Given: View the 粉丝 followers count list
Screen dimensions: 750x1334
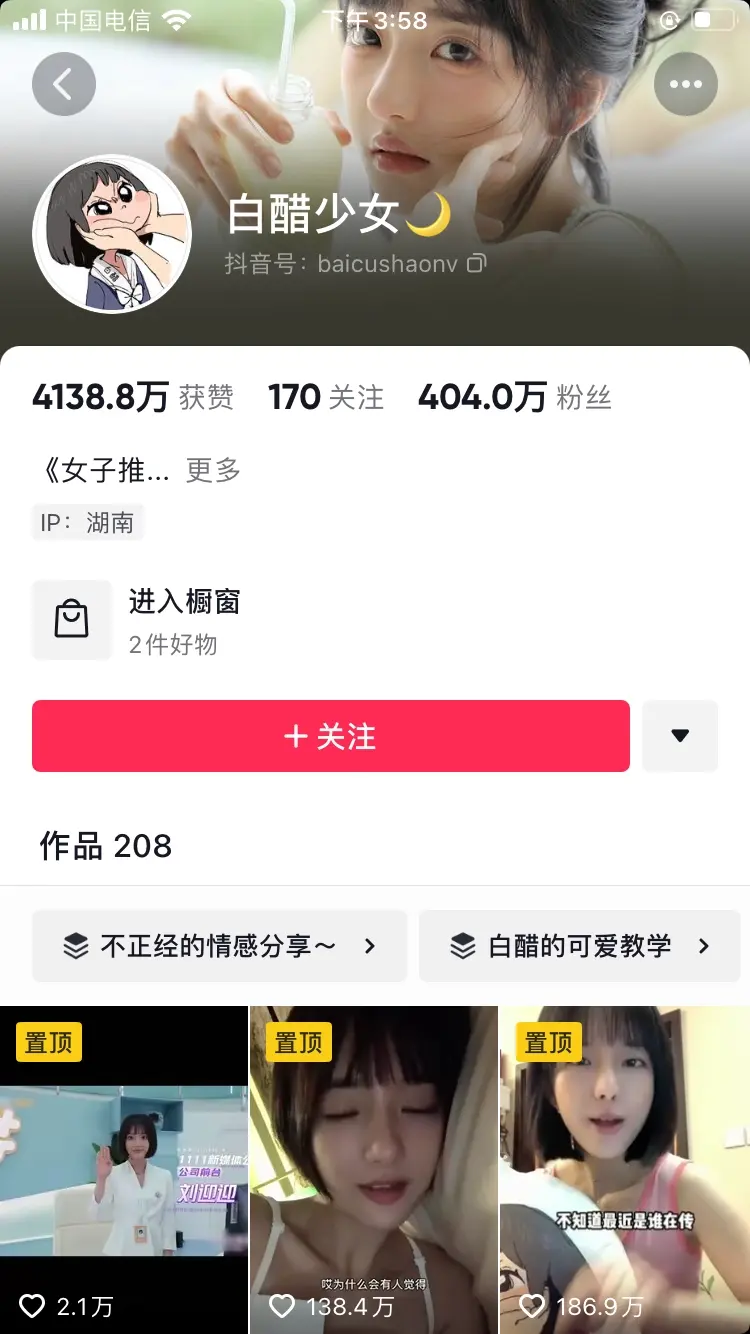Looking at the screenshot, I should 514,397.
